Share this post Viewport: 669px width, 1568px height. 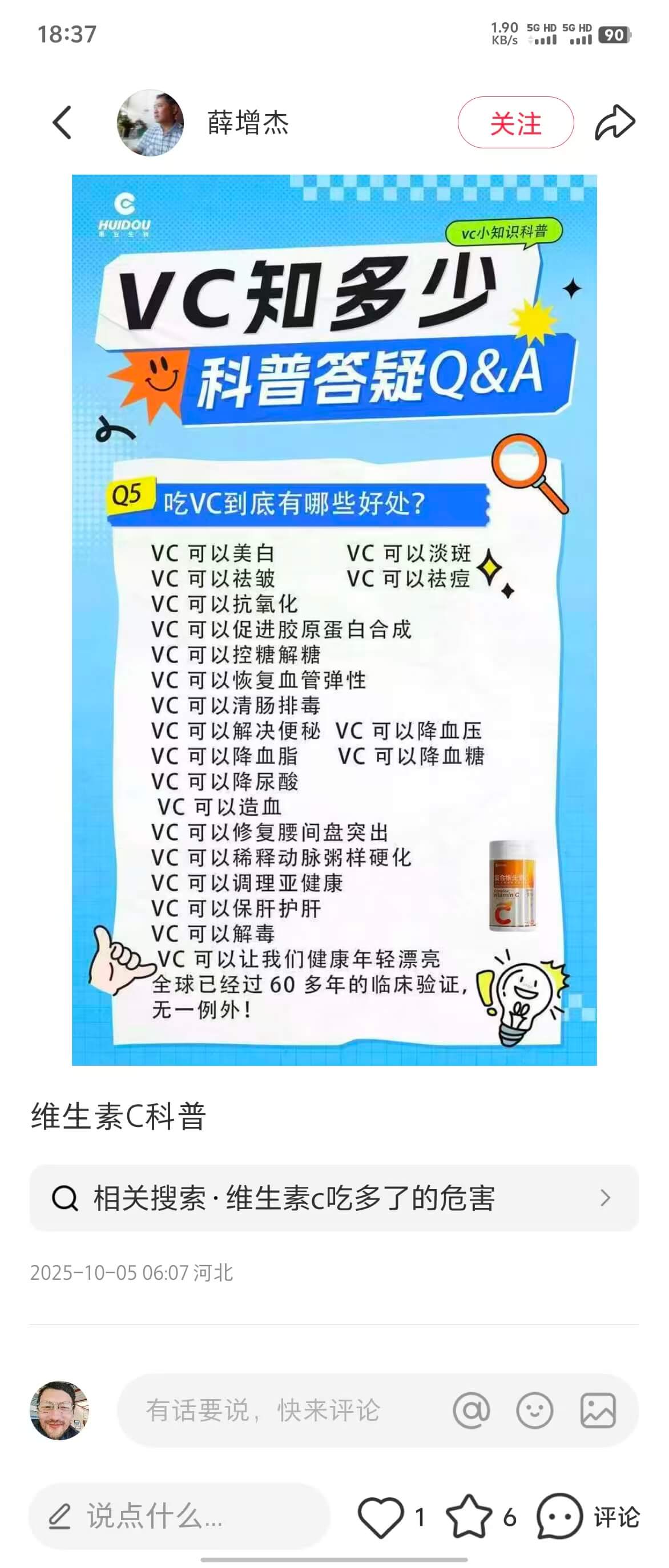click(615, 122)
